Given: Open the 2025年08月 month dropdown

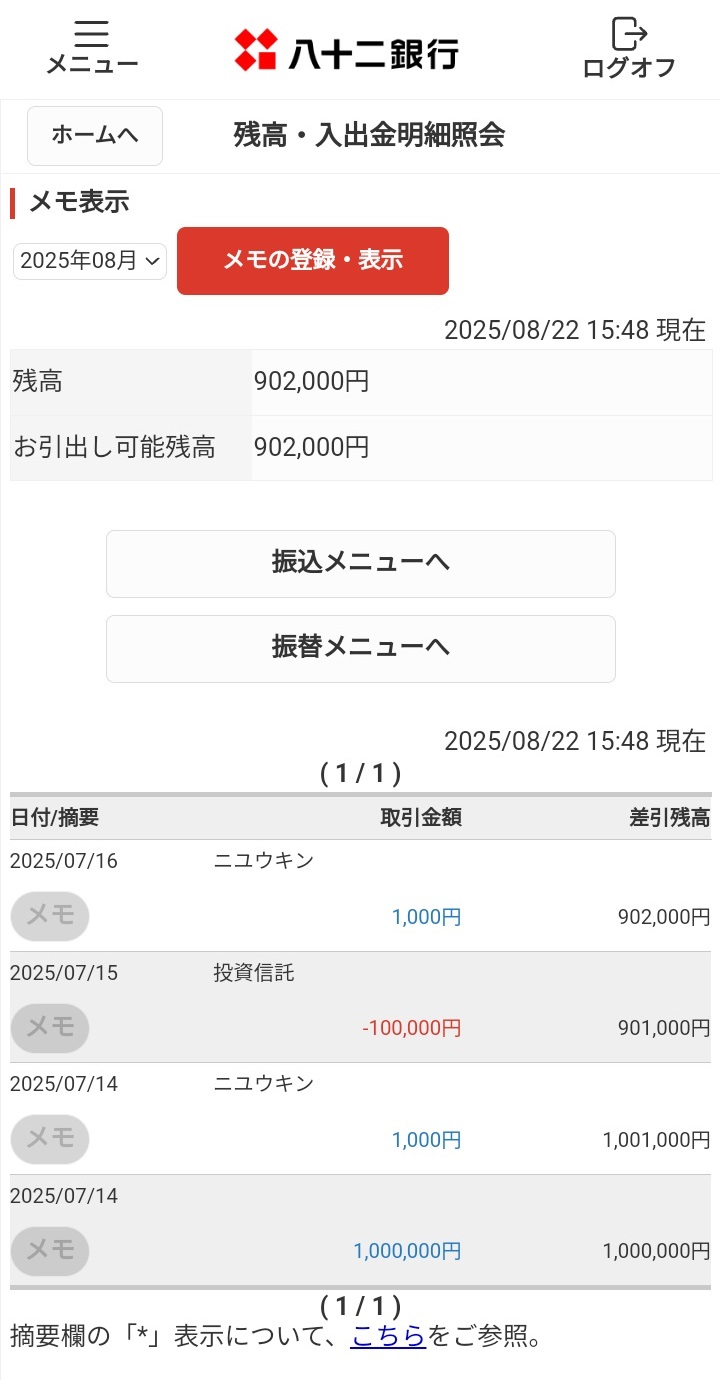Looking at the screenshot, I should click(x=90, y=261).
